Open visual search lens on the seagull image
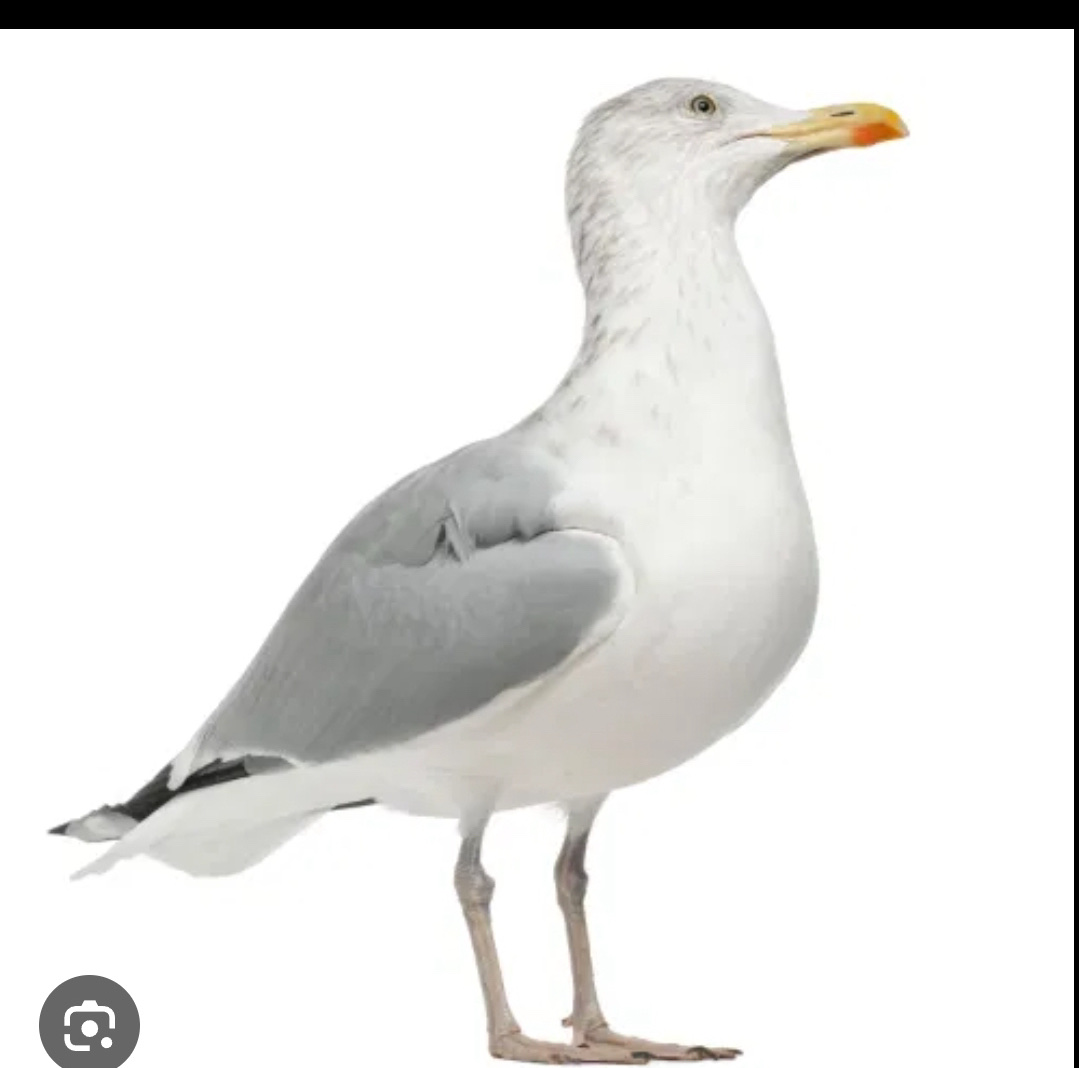 pyautogui.click(x=89, y=1024)
